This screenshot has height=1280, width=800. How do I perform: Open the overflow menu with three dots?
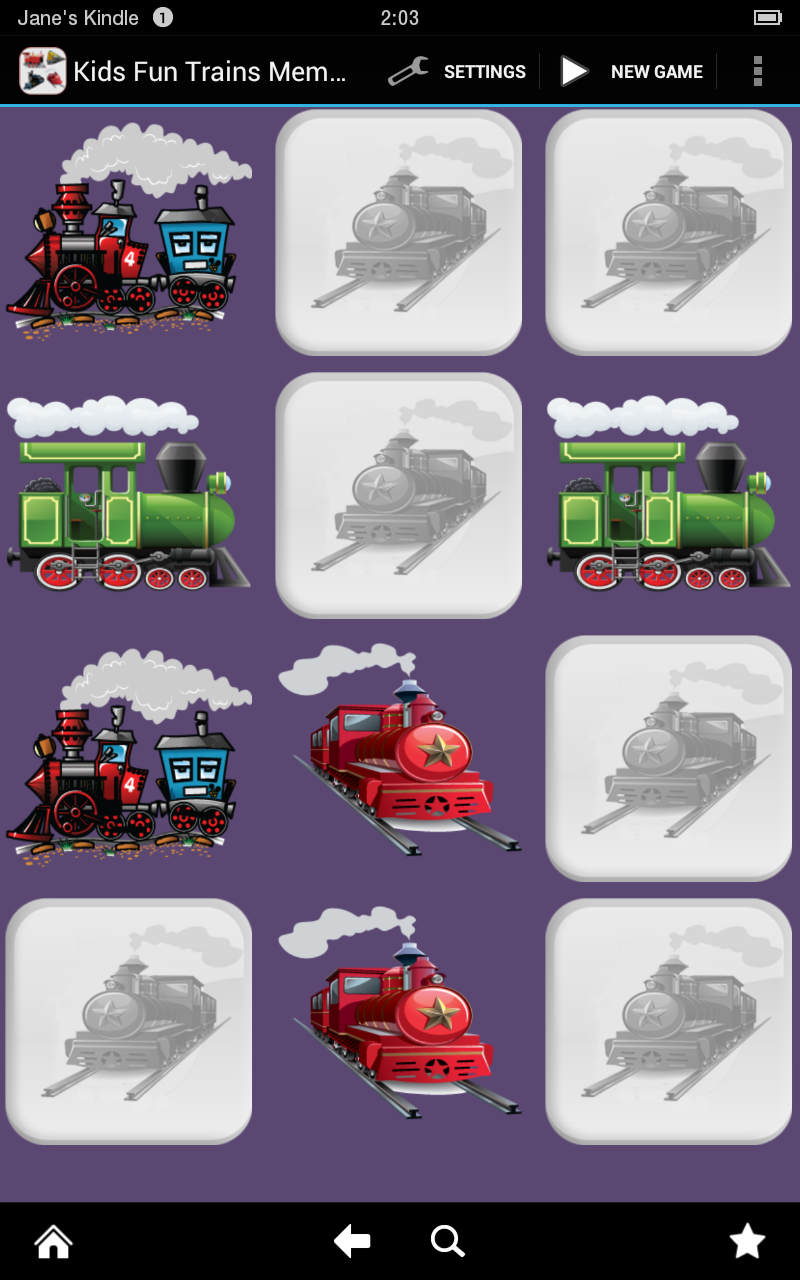pyautogui.click(x=757, y=71)
